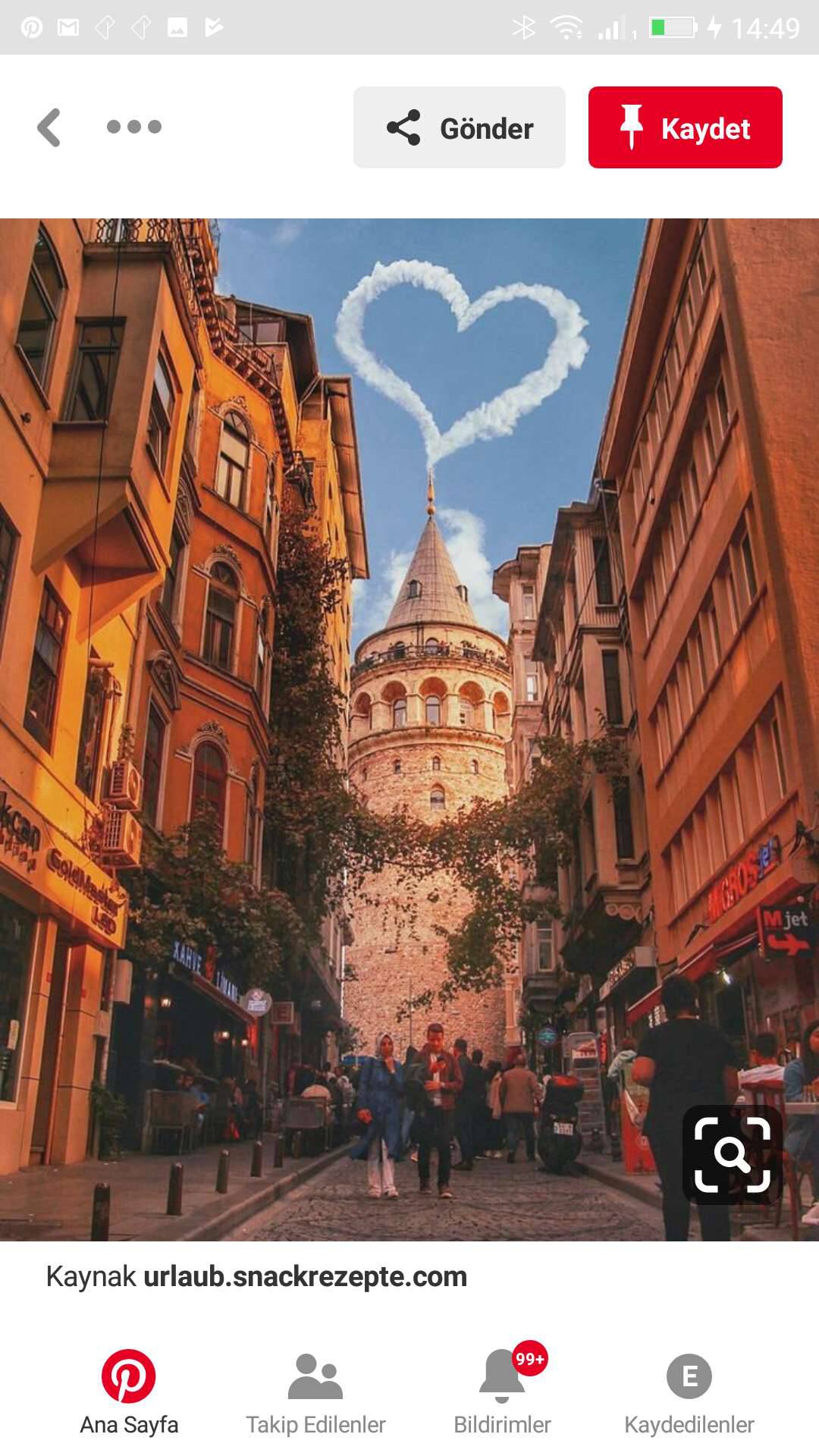
Task: Save this pin with Kaydet
Action: tap(685, 127)
